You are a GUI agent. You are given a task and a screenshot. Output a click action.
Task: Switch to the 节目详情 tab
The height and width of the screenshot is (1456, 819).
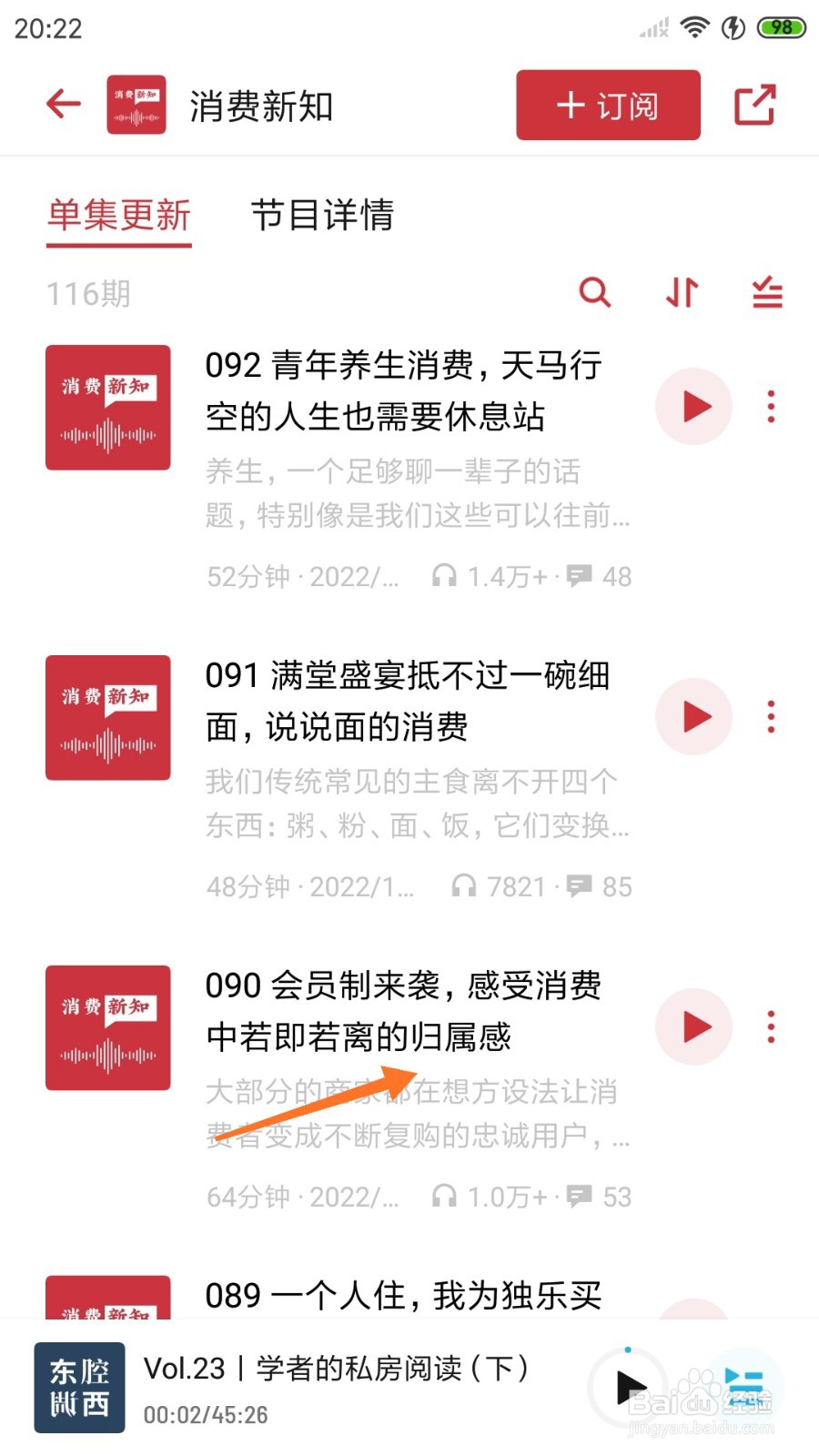[x=322, y=216]
